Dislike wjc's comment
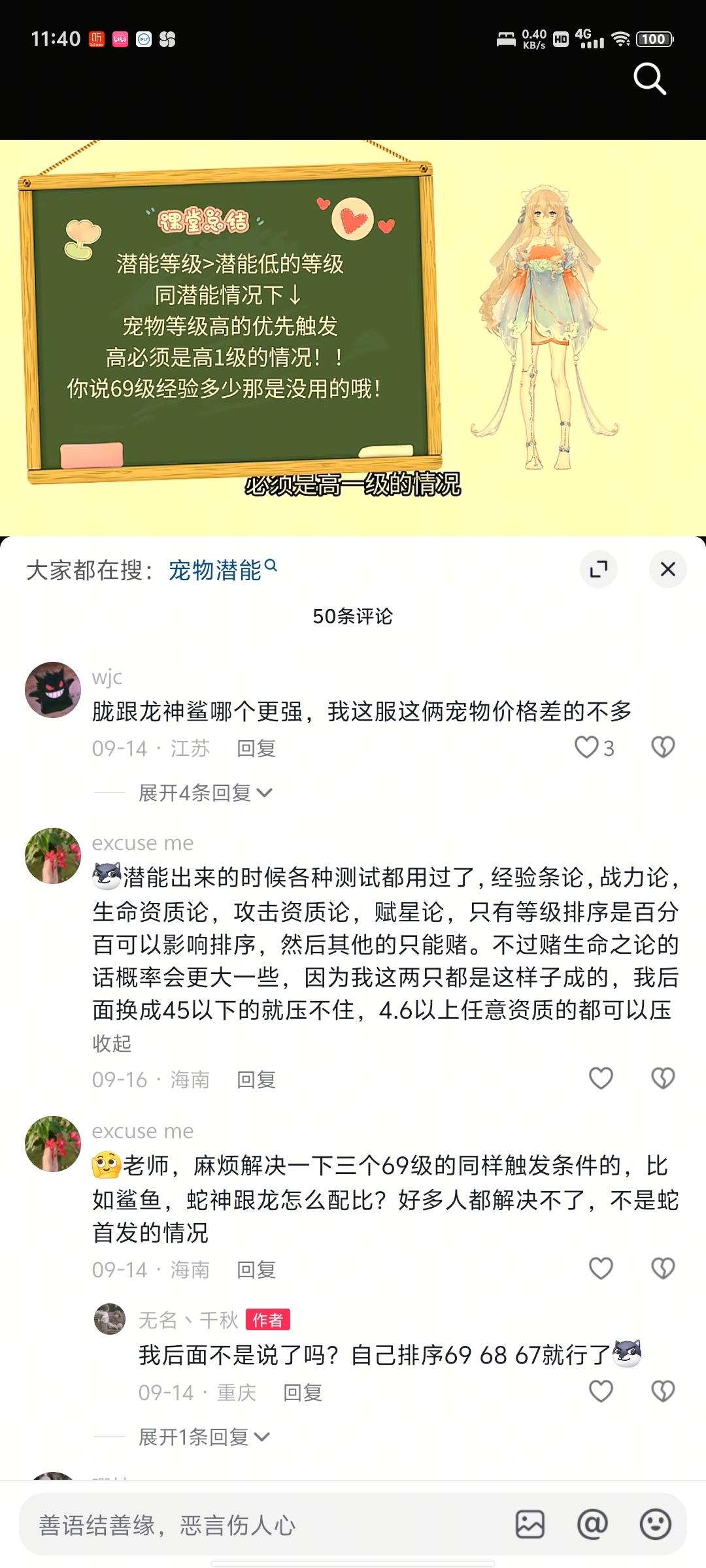 (663, 747)
